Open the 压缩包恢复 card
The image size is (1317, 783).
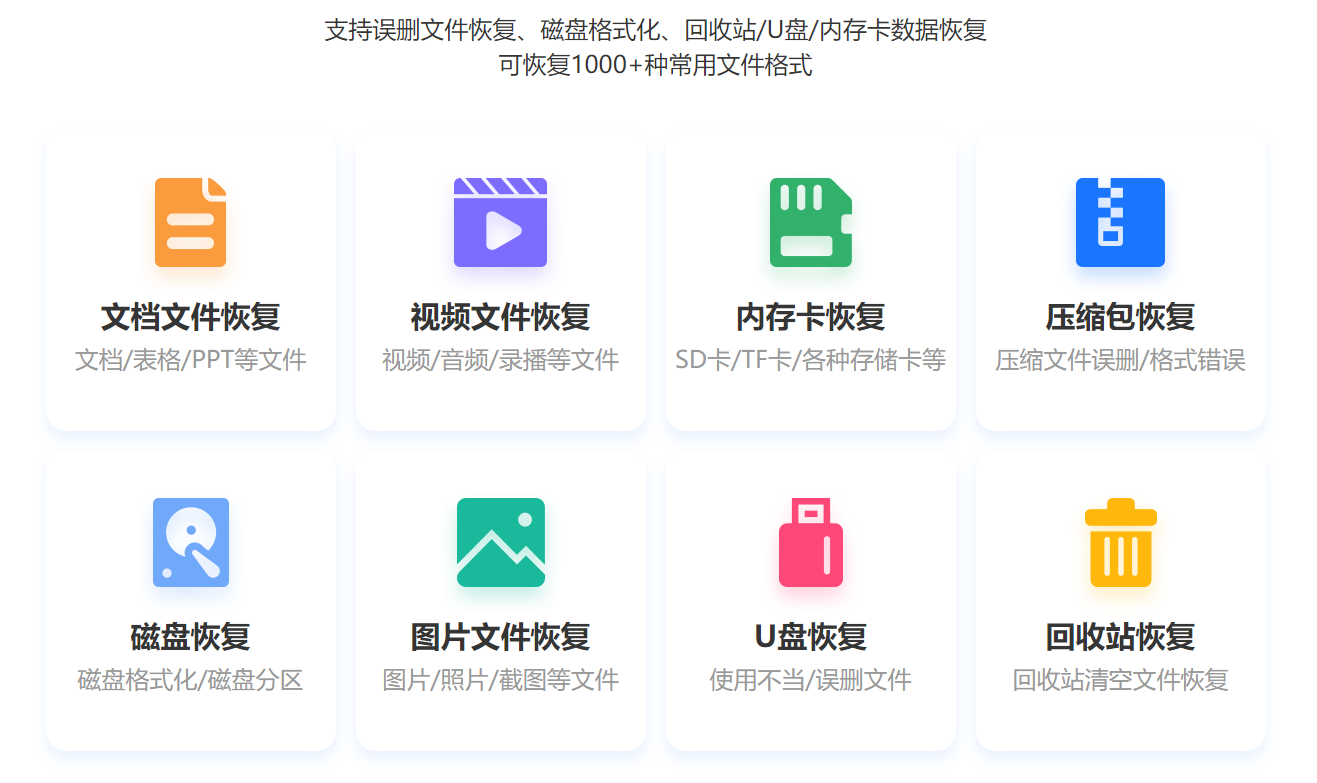(1121, 281)
